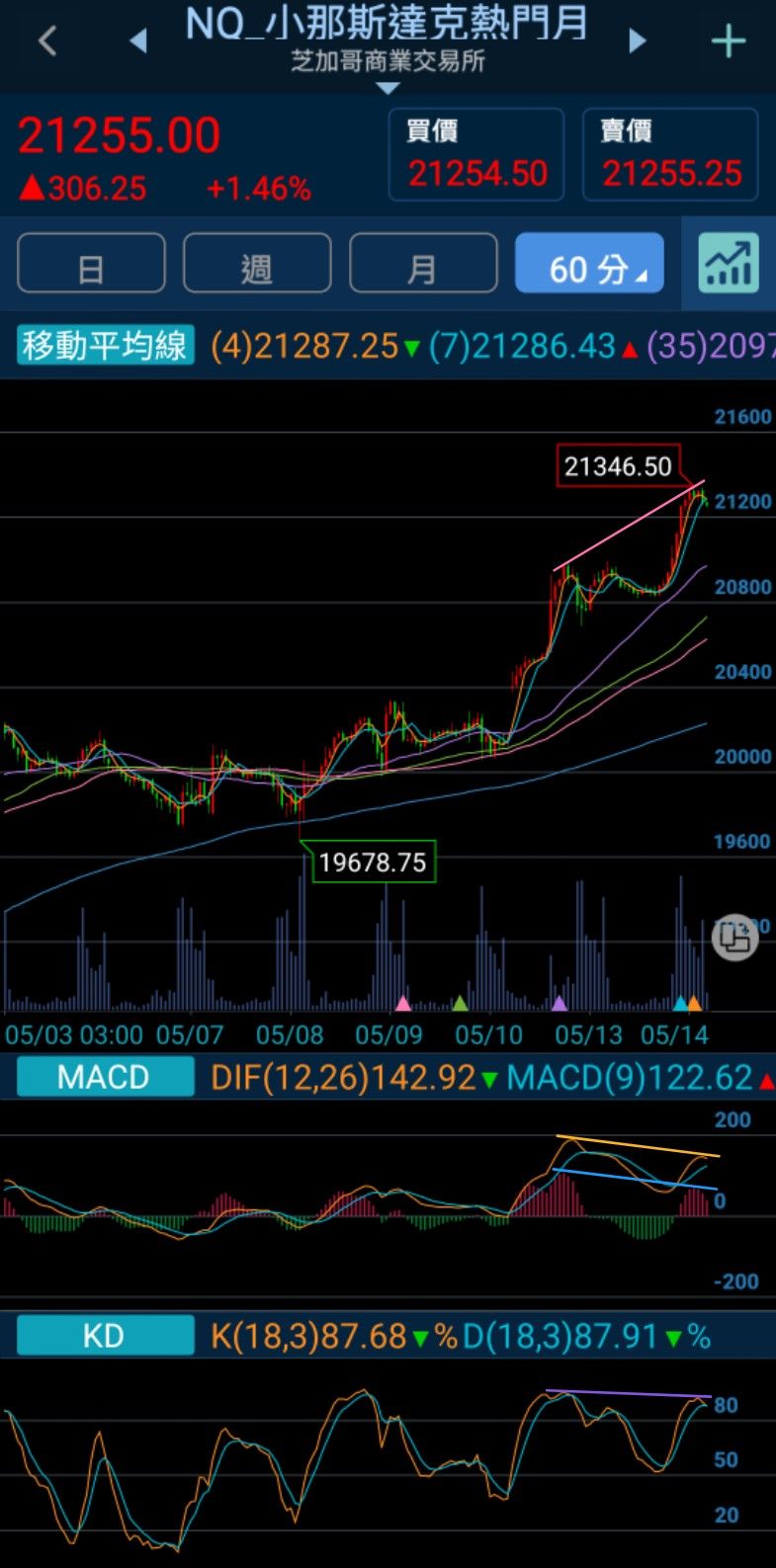
Task: Tap the 買價 21254.50 bid box
Action: pyautogui.click(x=477, y=155)
